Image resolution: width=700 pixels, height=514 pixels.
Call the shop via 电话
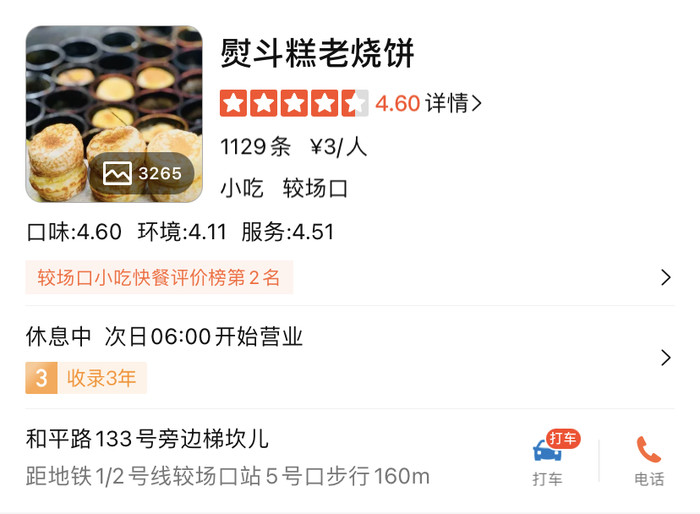click(649, 459)
